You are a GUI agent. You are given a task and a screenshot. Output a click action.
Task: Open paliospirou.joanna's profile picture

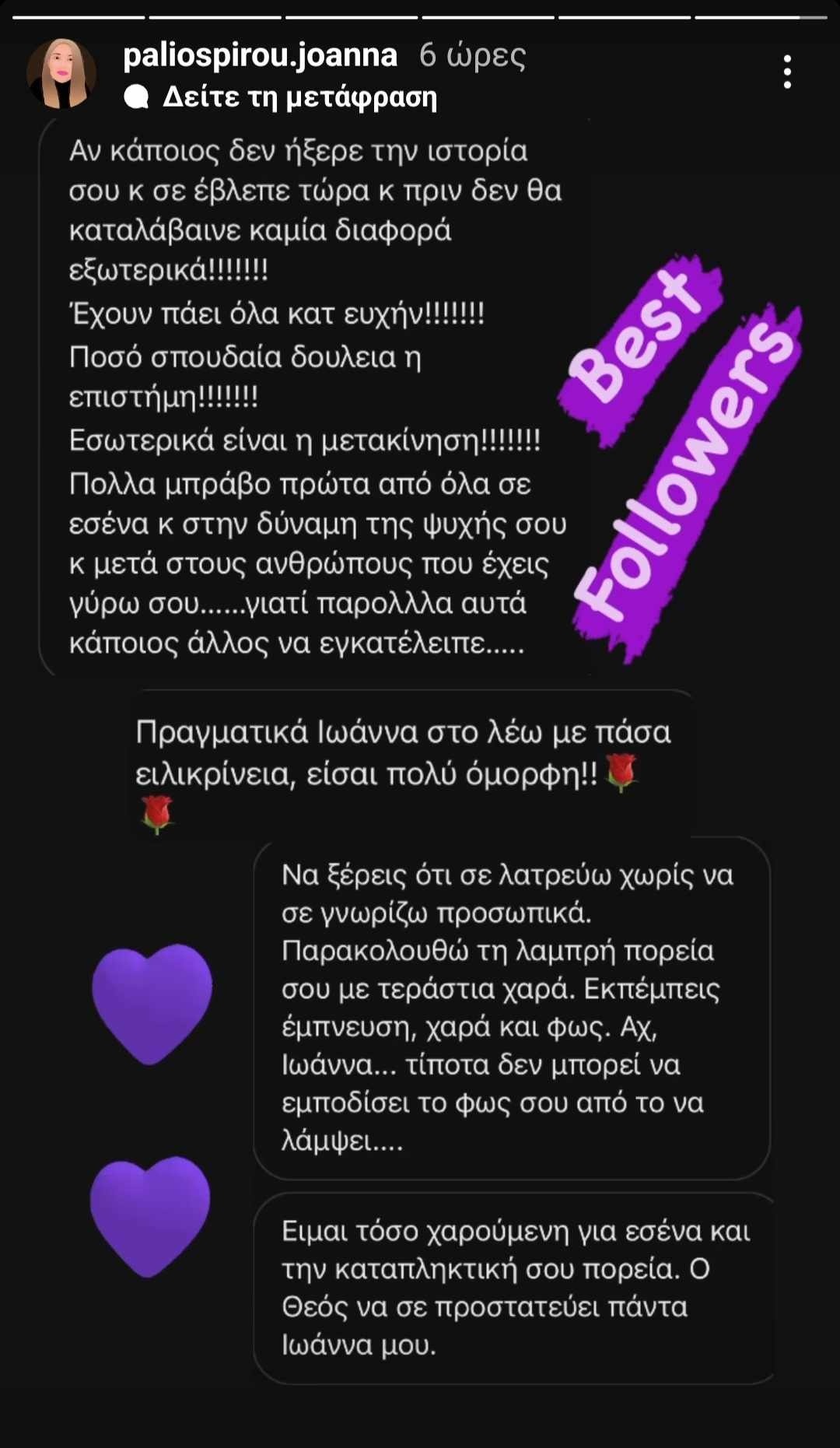click(x=61, y=74)
